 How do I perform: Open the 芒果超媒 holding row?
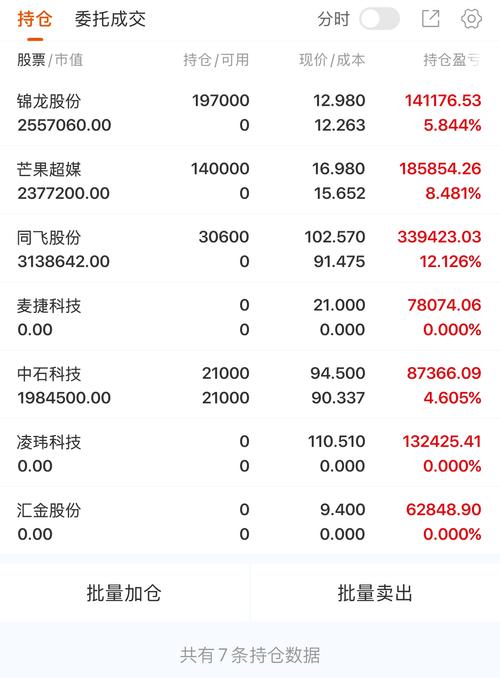pyautogui.click(x=250, y=180)
